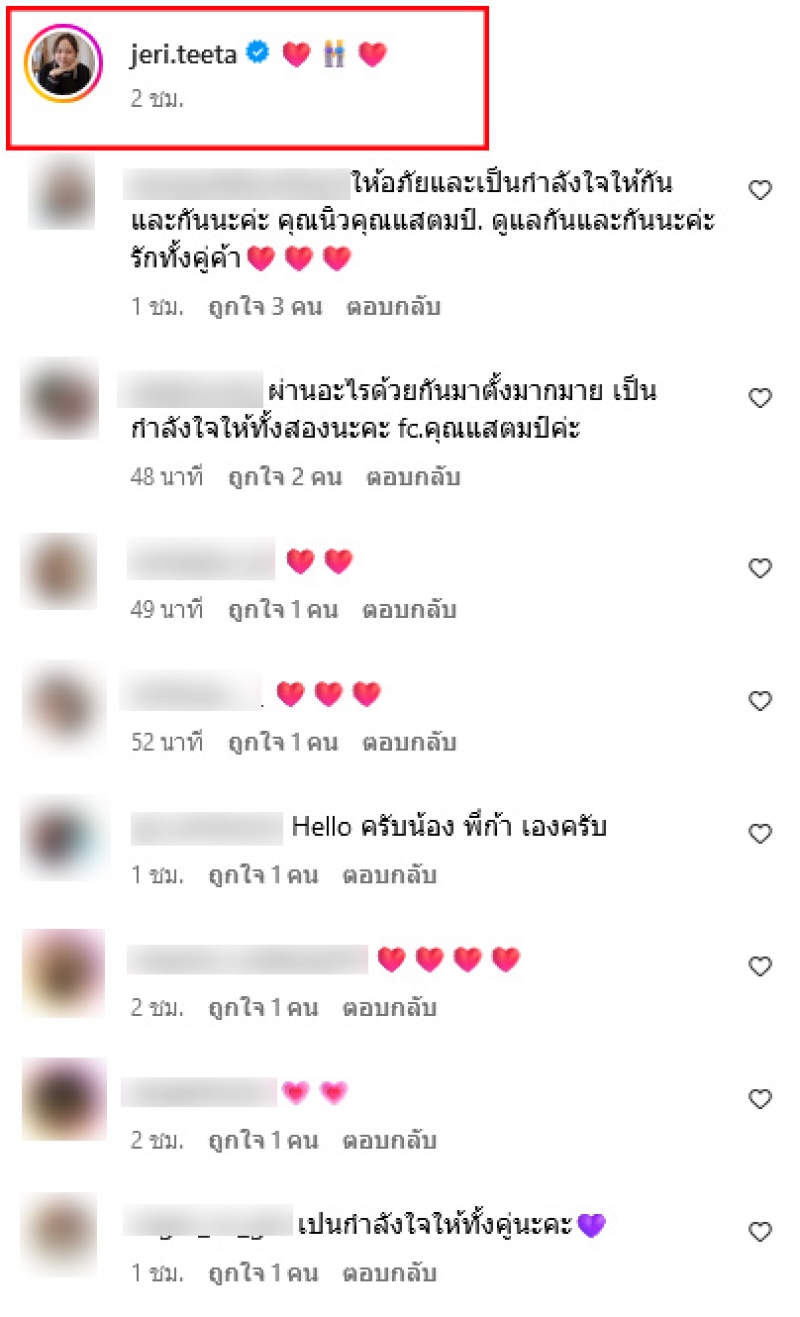Like the 48-minute-old fc comment

(x=760, y=398)
